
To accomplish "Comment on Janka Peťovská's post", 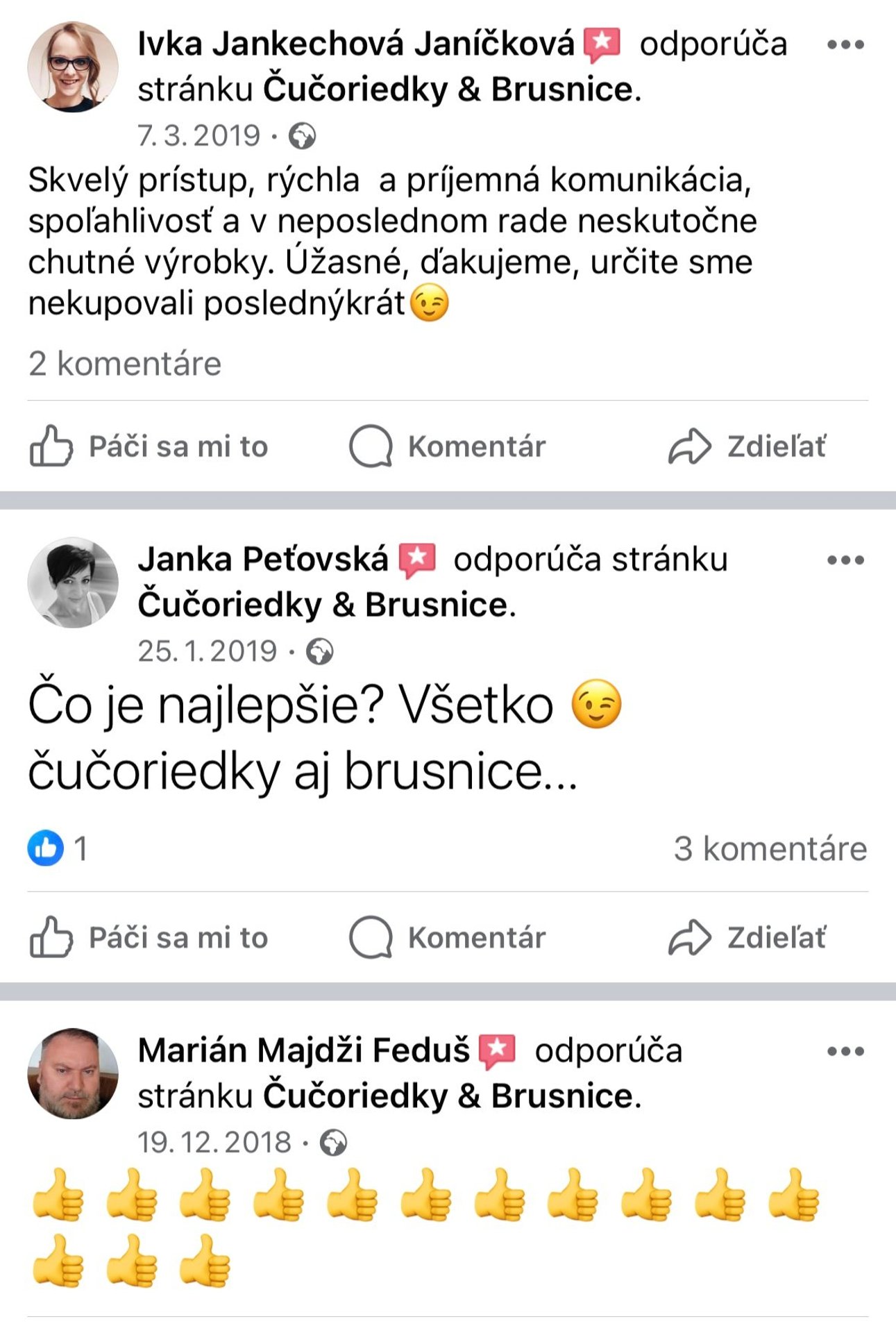I will point(448,937).
